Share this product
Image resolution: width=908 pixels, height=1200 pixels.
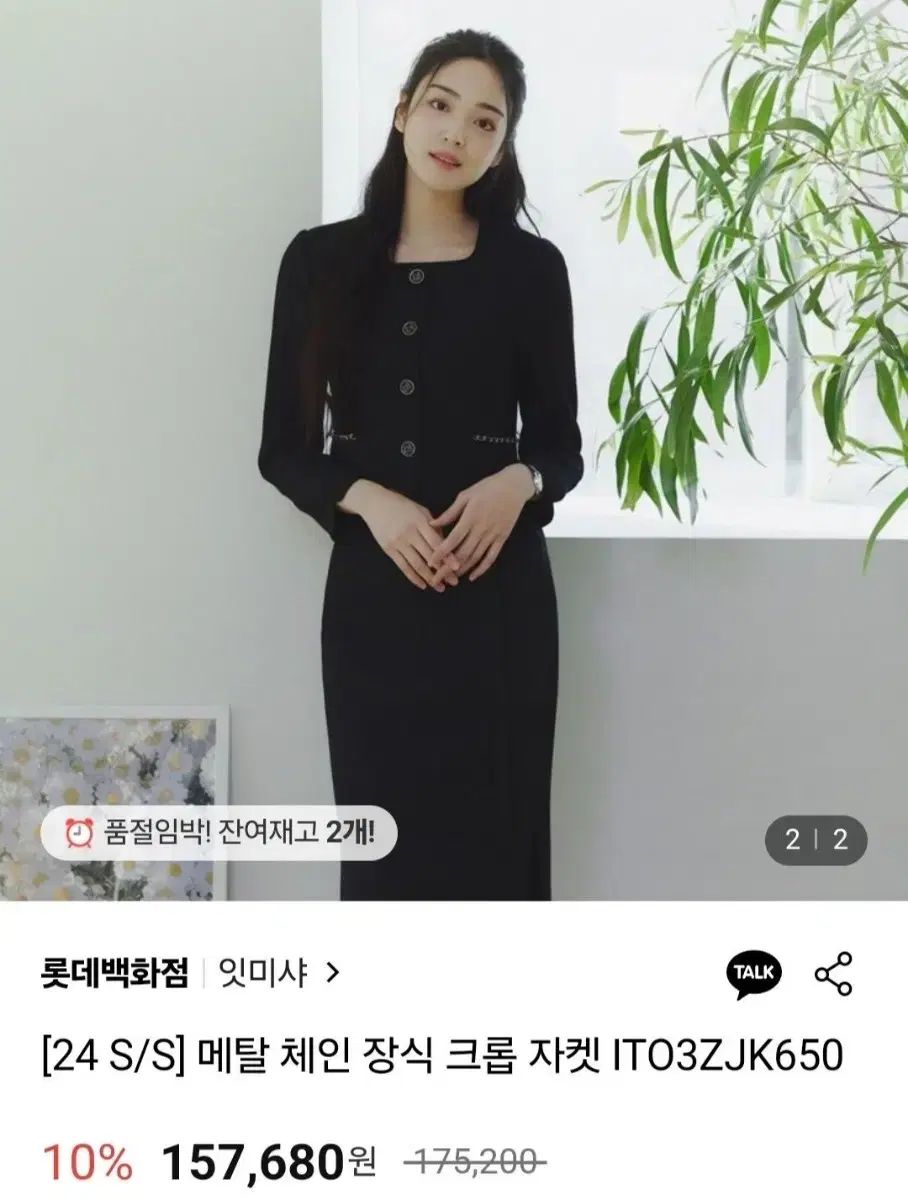tap(833, 974)
